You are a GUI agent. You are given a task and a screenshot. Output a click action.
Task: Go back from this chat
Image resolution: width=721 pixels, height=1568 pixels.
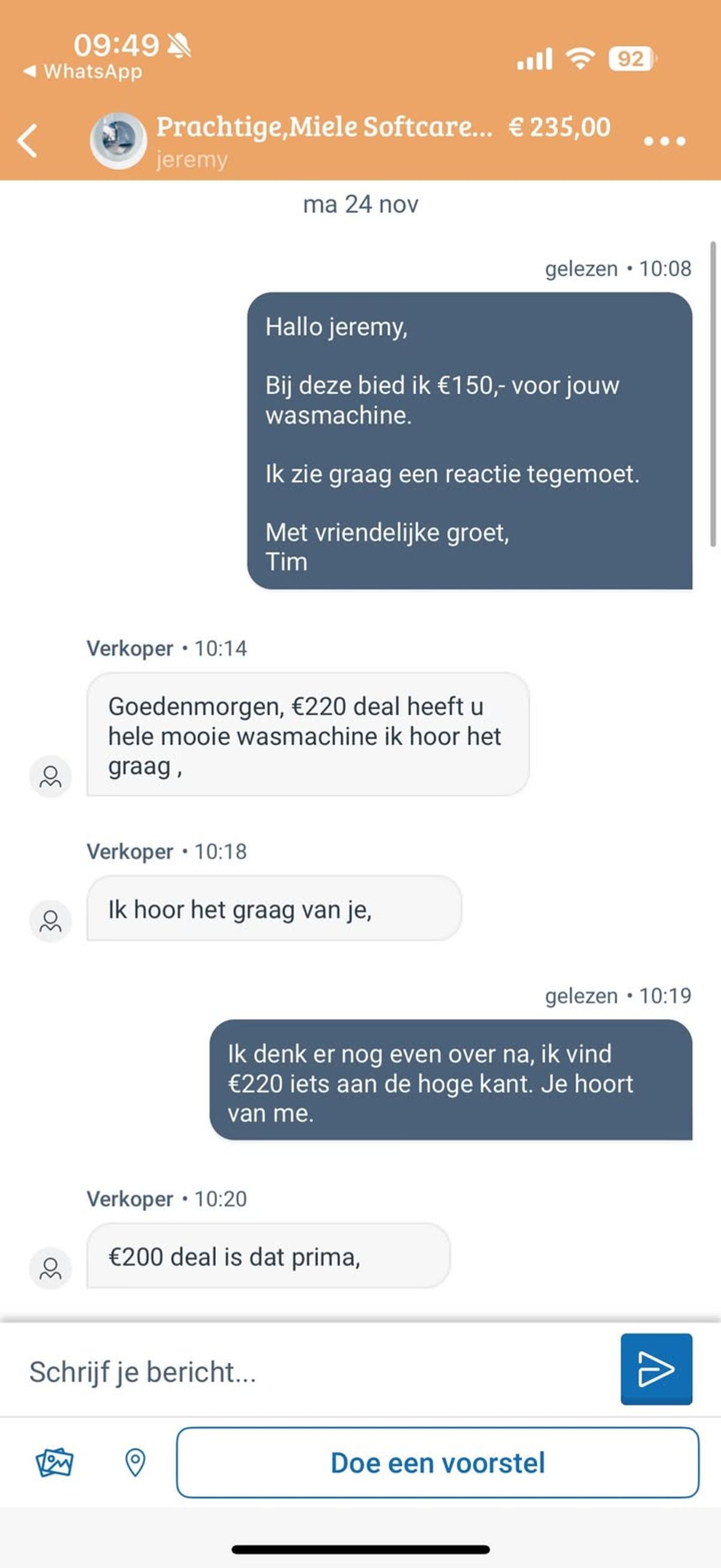pyautogui.click(x=28, y=141)
